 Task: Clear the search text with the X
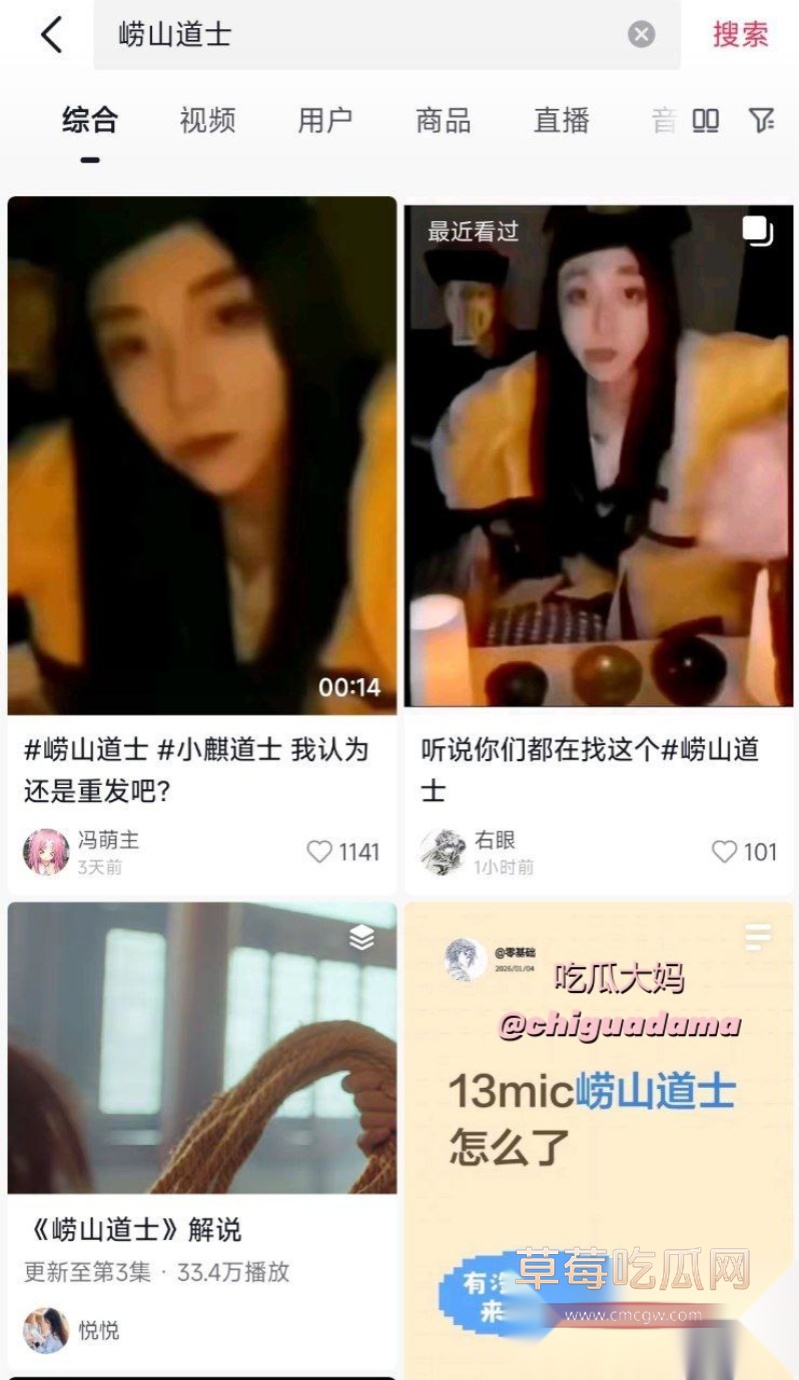point(641,35)
